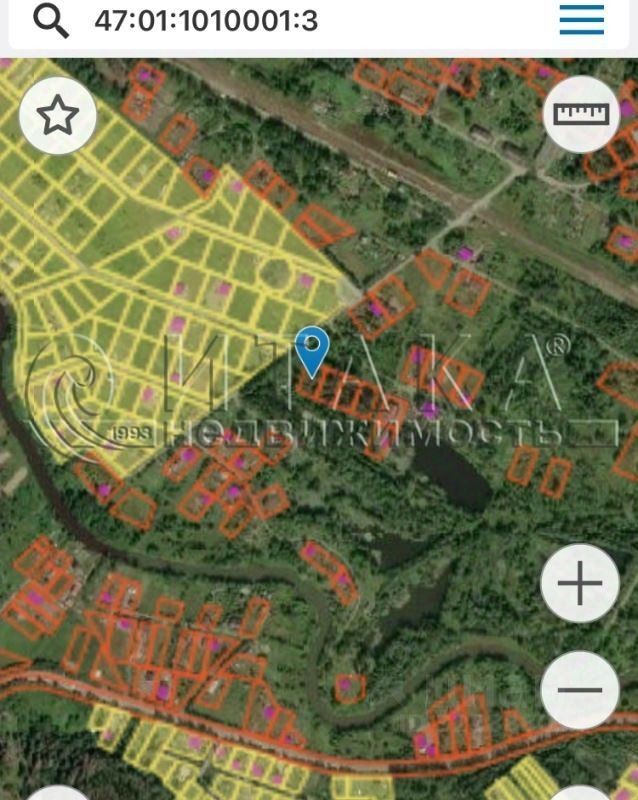Activate the ruler measurement tool
Image resolution: width=638 pixels, height=800 pixels.
pyautogui.click(x=581, y=114)
